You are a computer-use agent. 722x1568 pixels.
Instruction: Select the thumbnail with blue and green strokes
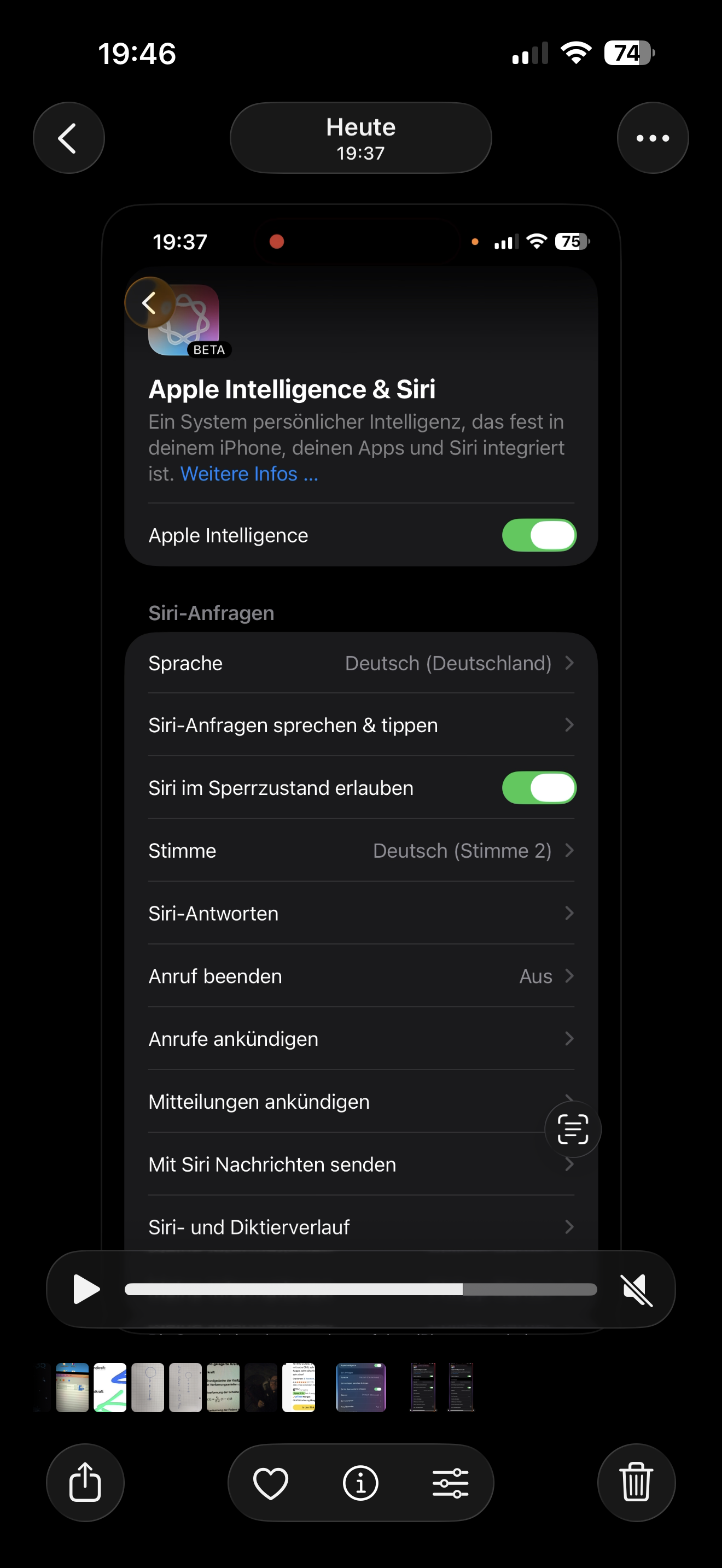point(110,1387)
